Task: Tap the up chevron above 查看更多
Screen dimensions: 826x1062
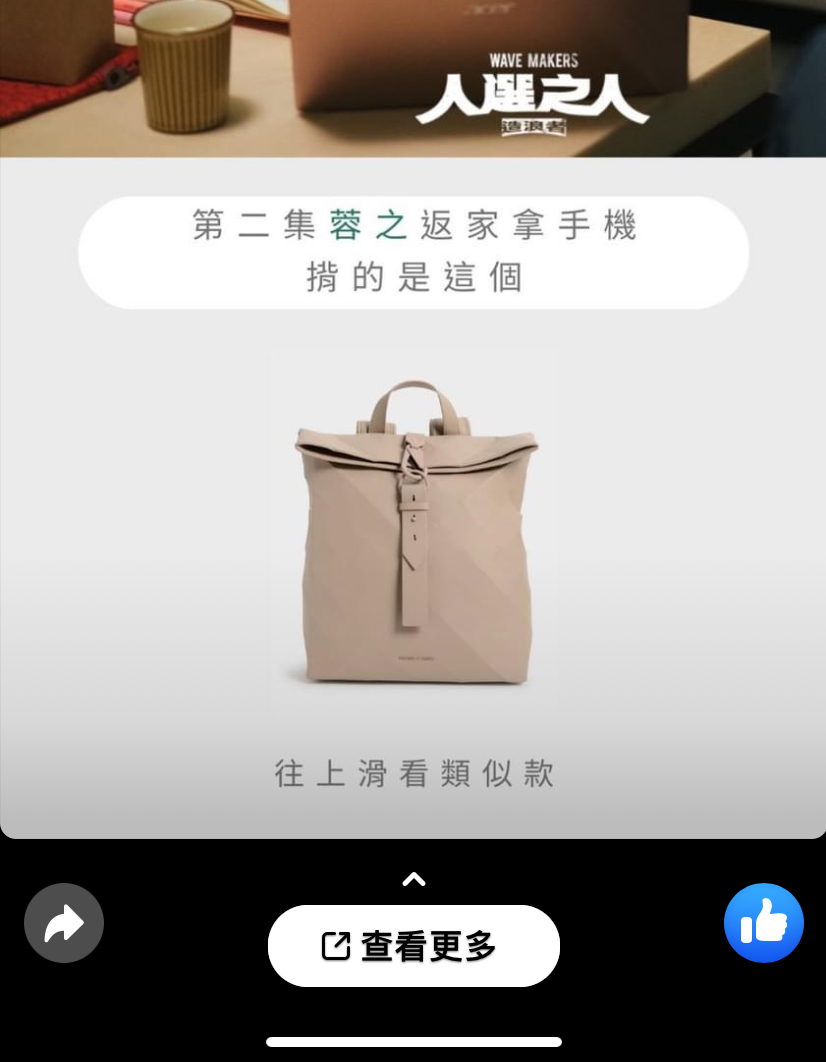Action: pyautogui.click(x=413, y=880)
